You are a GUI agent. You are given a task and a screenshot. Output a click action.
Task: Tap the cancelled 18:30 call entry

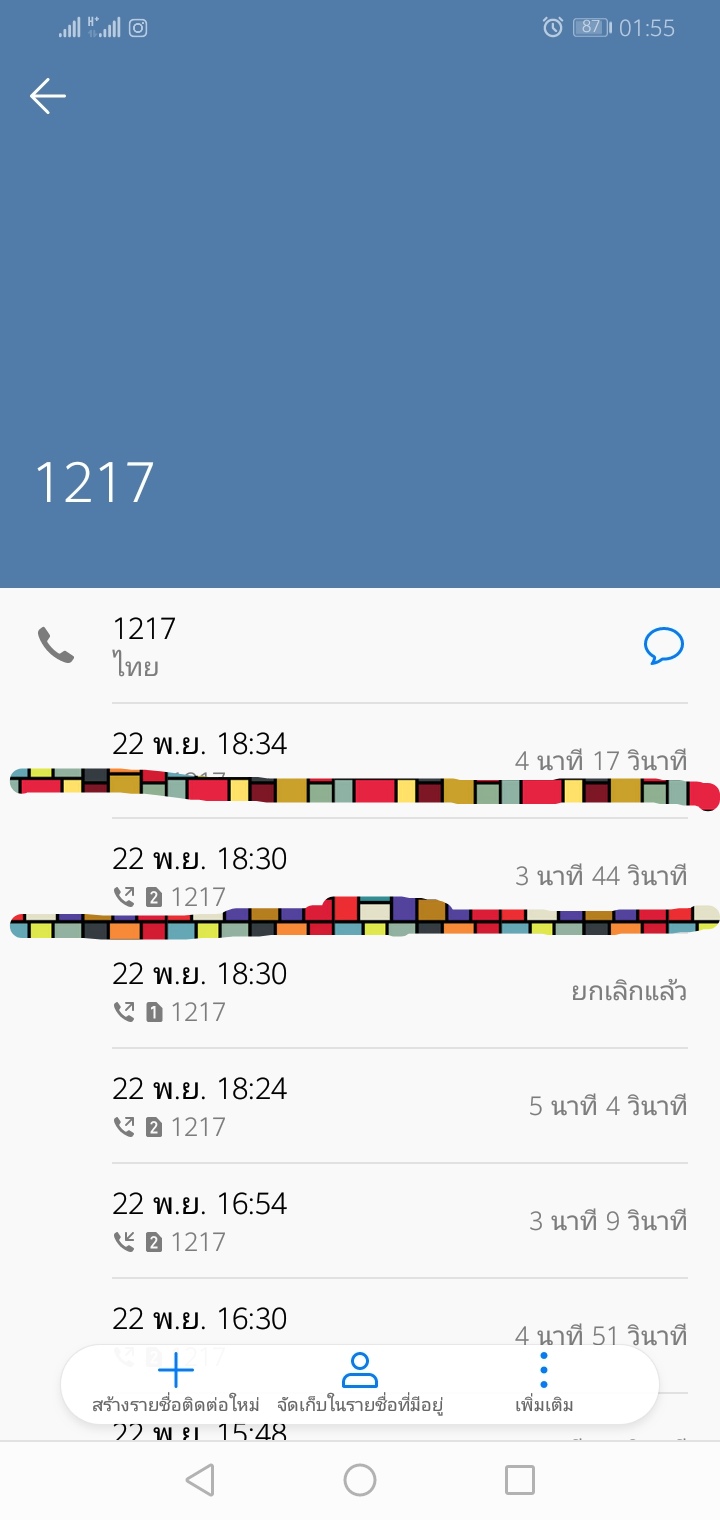[400, 991]
